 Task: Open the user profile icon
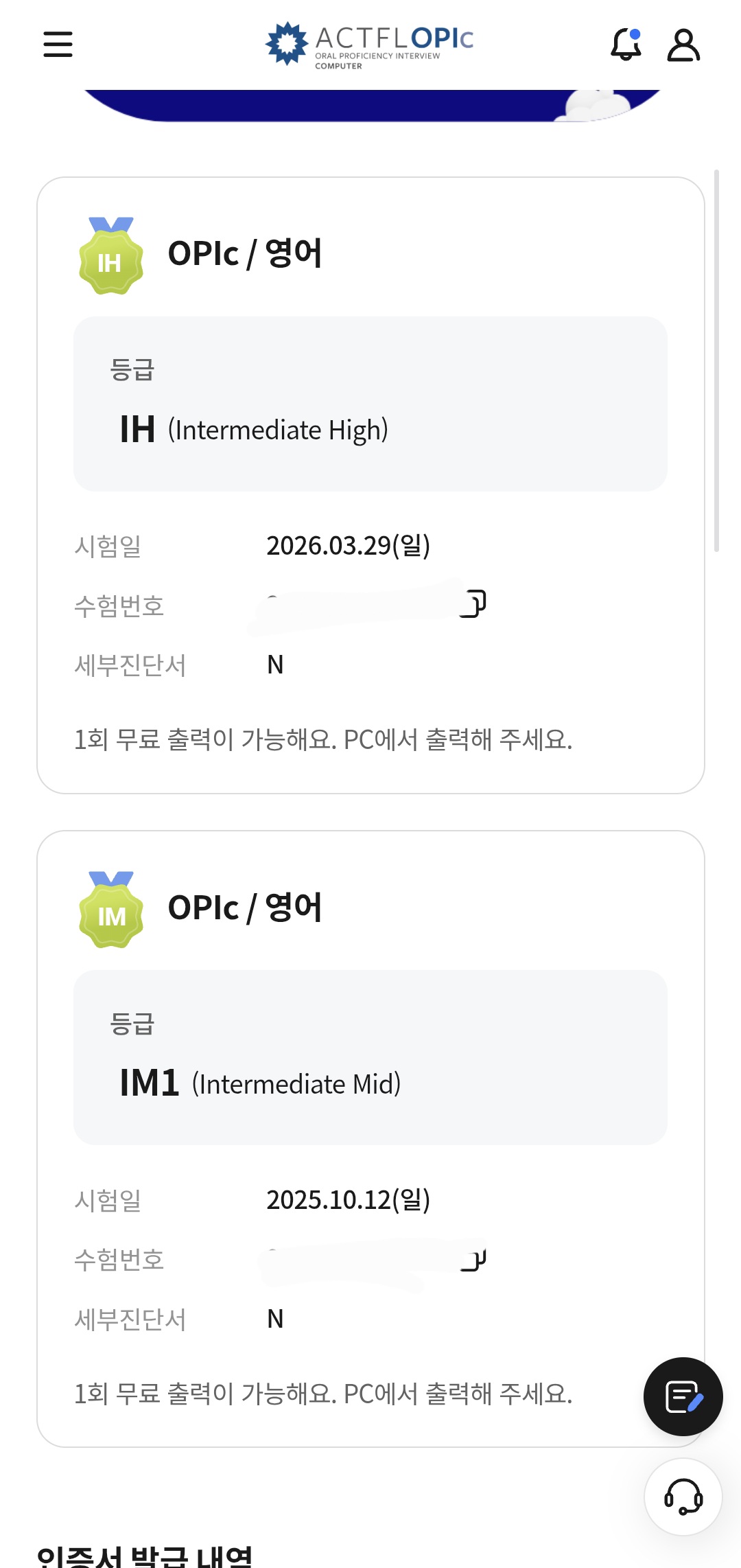pos(683,45)
